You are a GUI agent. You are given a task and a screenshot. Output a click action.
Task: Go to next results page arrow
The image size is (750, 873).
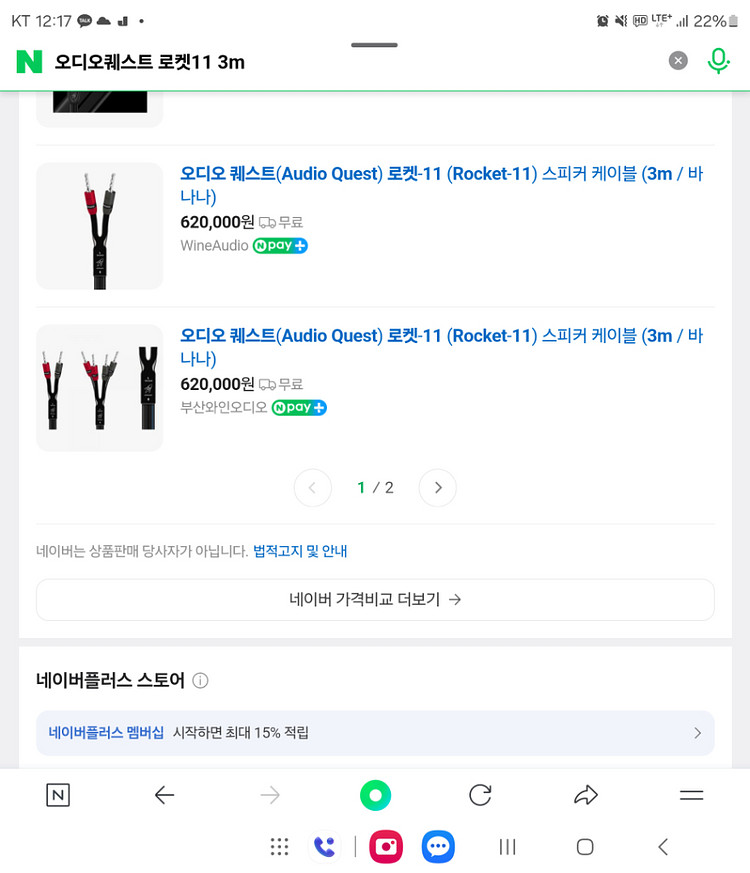point(437,487)
